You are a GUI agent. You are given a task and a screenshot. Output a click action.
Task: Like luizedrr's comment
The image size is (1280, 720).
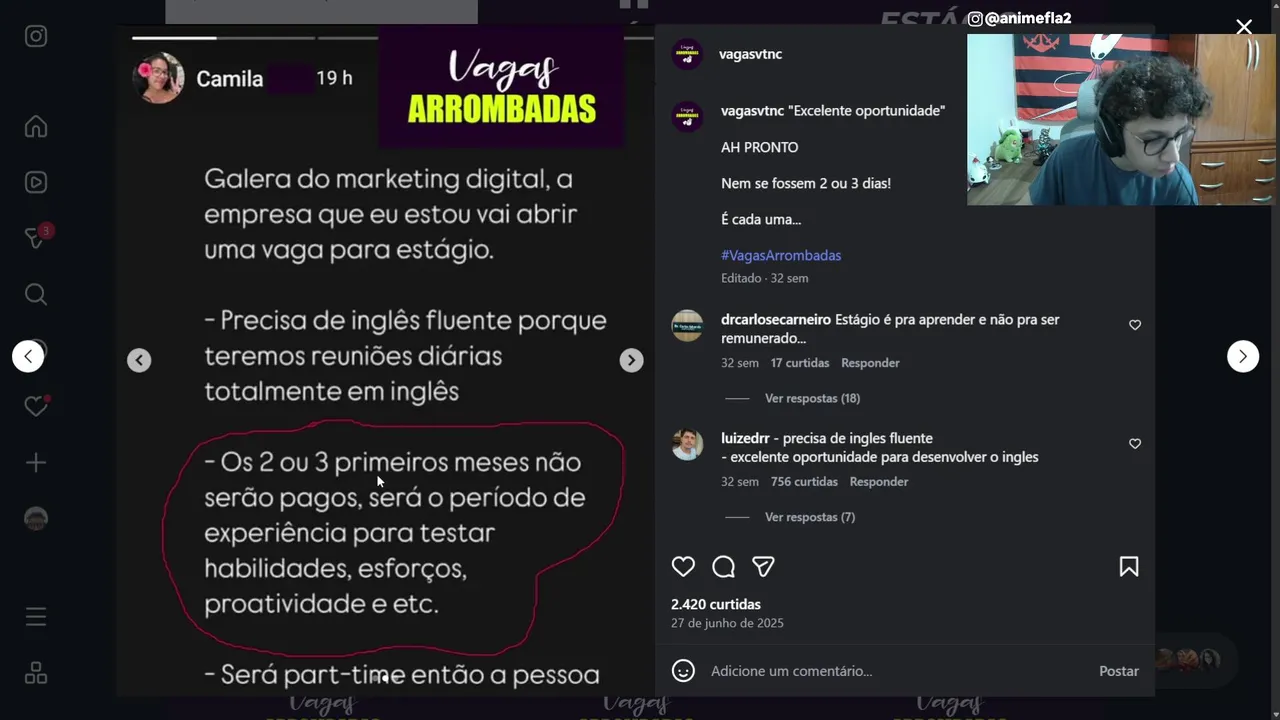(x=1135, y=444)
